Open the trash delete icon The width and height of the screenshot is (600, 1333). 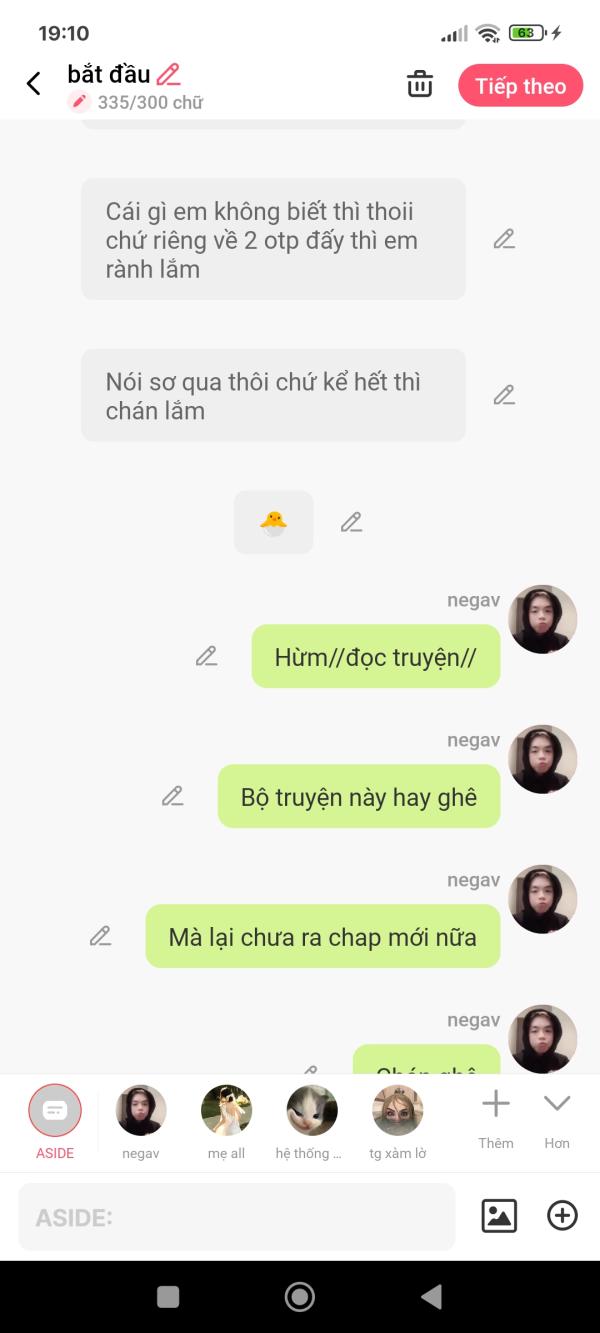coord(420,85)
